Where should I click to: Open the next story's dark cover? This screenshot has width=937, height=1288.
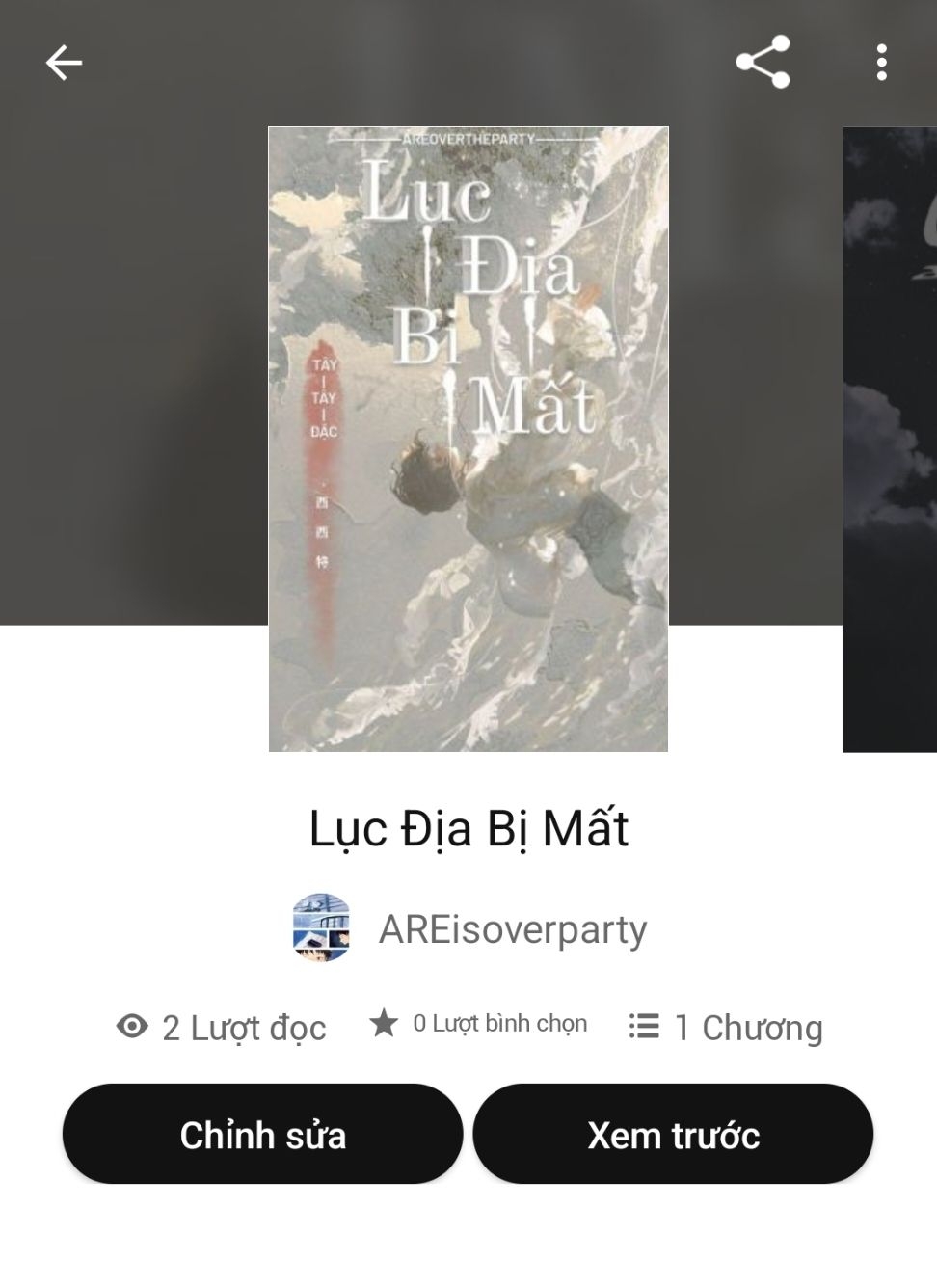(x=891, y=439)
